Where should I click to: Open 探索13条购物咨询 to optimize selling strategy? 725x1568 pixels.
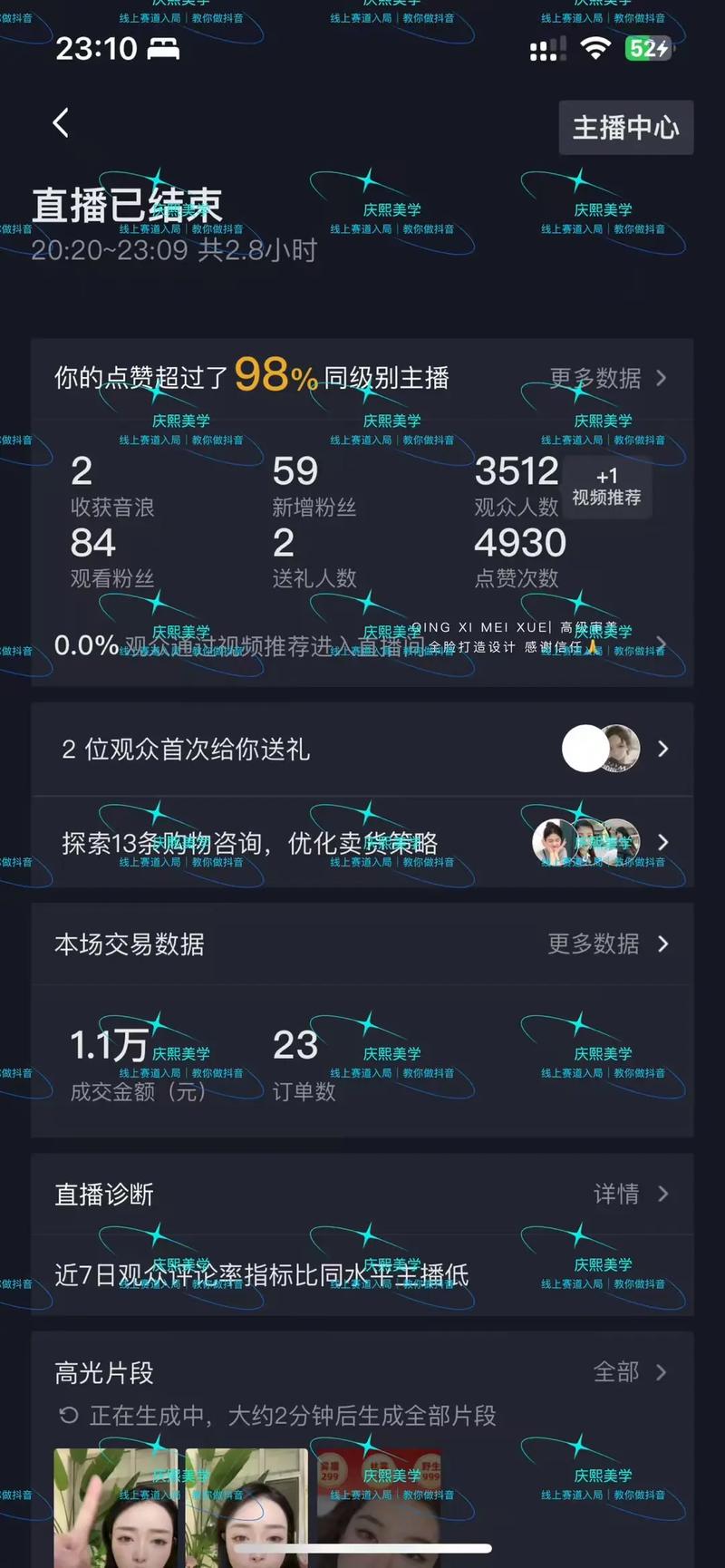tap(272, 842)
